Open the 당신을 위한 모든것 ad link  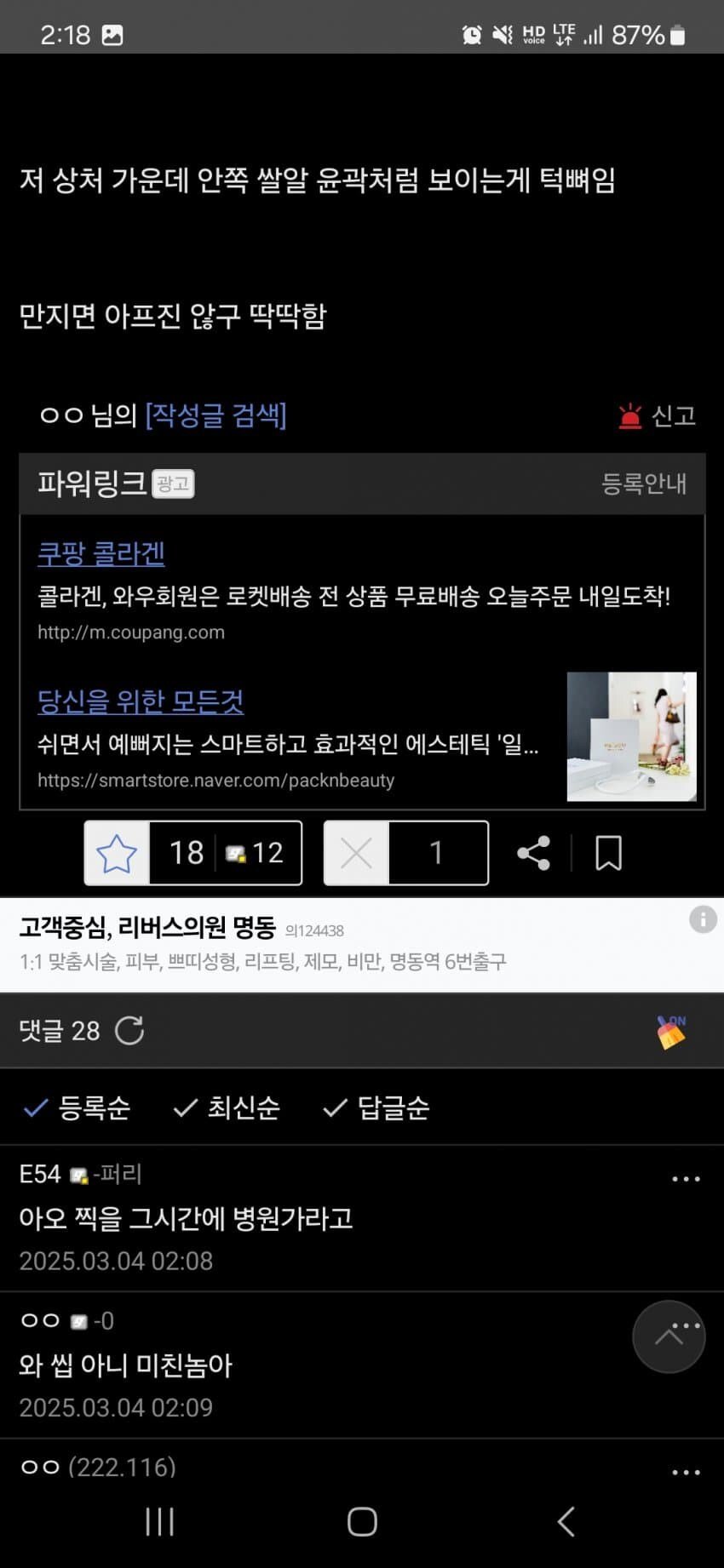pyautogui.click(x=141, y=701)
